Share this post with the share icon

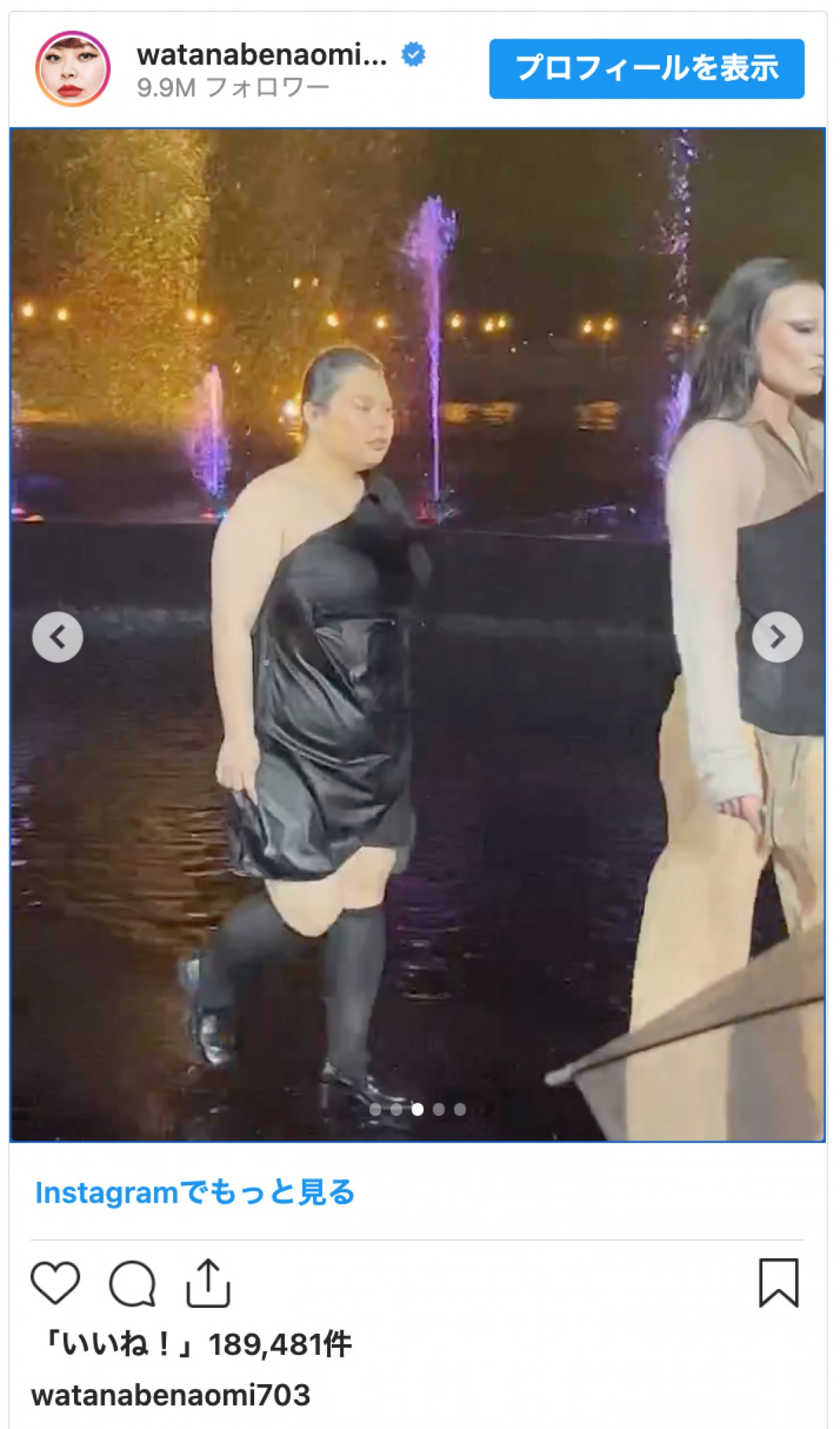tap(208, 1283)
